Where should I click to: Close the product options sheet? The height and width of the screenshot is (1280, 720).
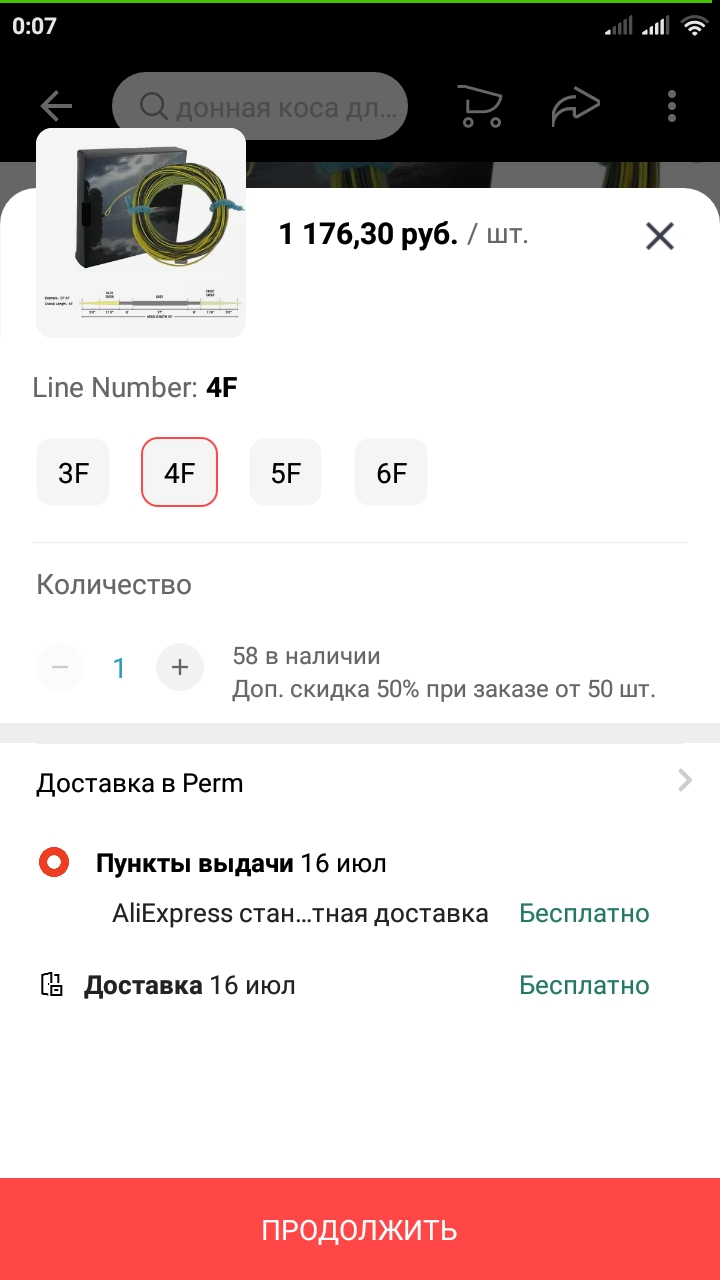click(x=660, y=236)
